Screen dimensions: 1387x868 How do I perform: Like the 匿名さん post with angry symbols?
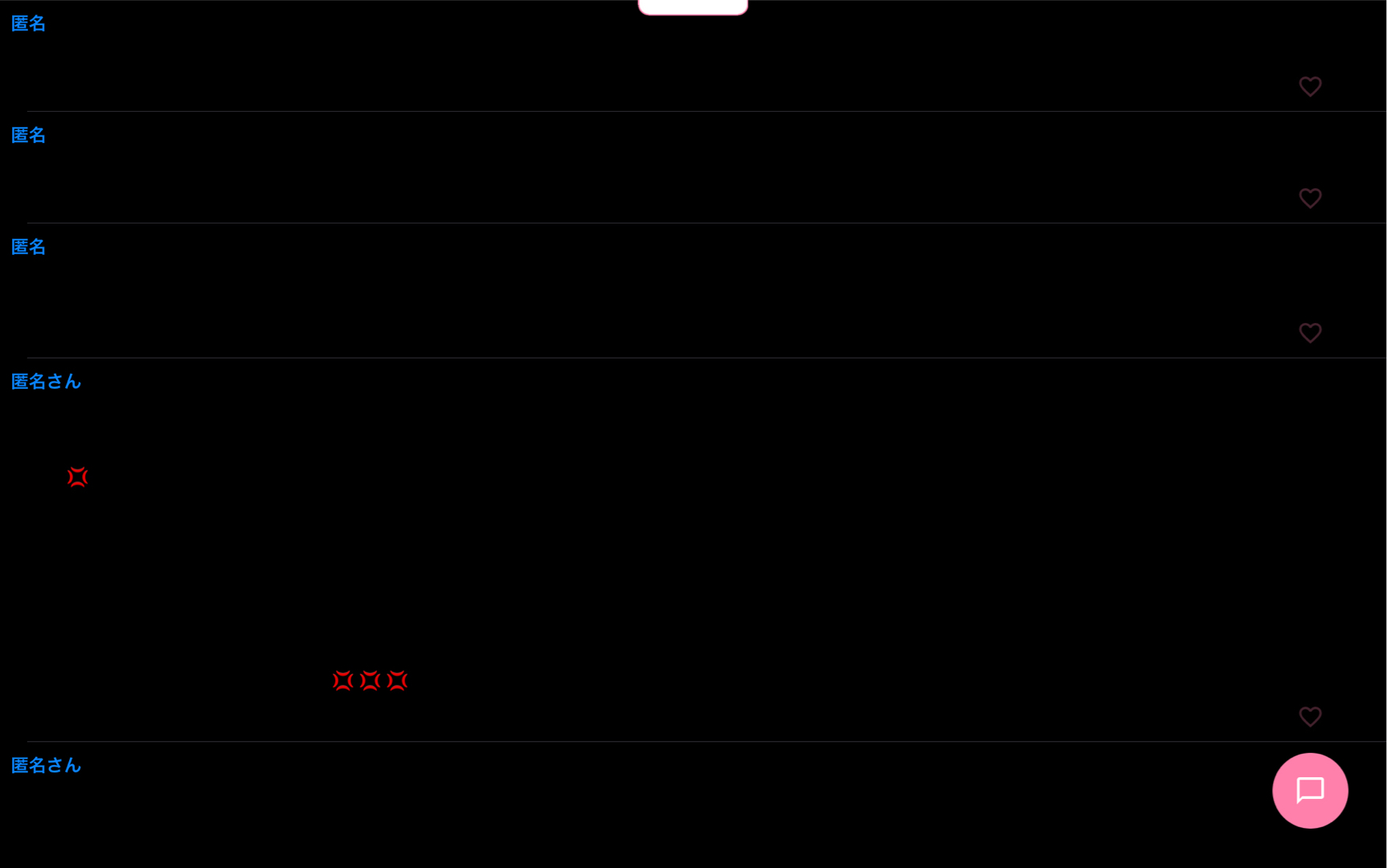1310,716
